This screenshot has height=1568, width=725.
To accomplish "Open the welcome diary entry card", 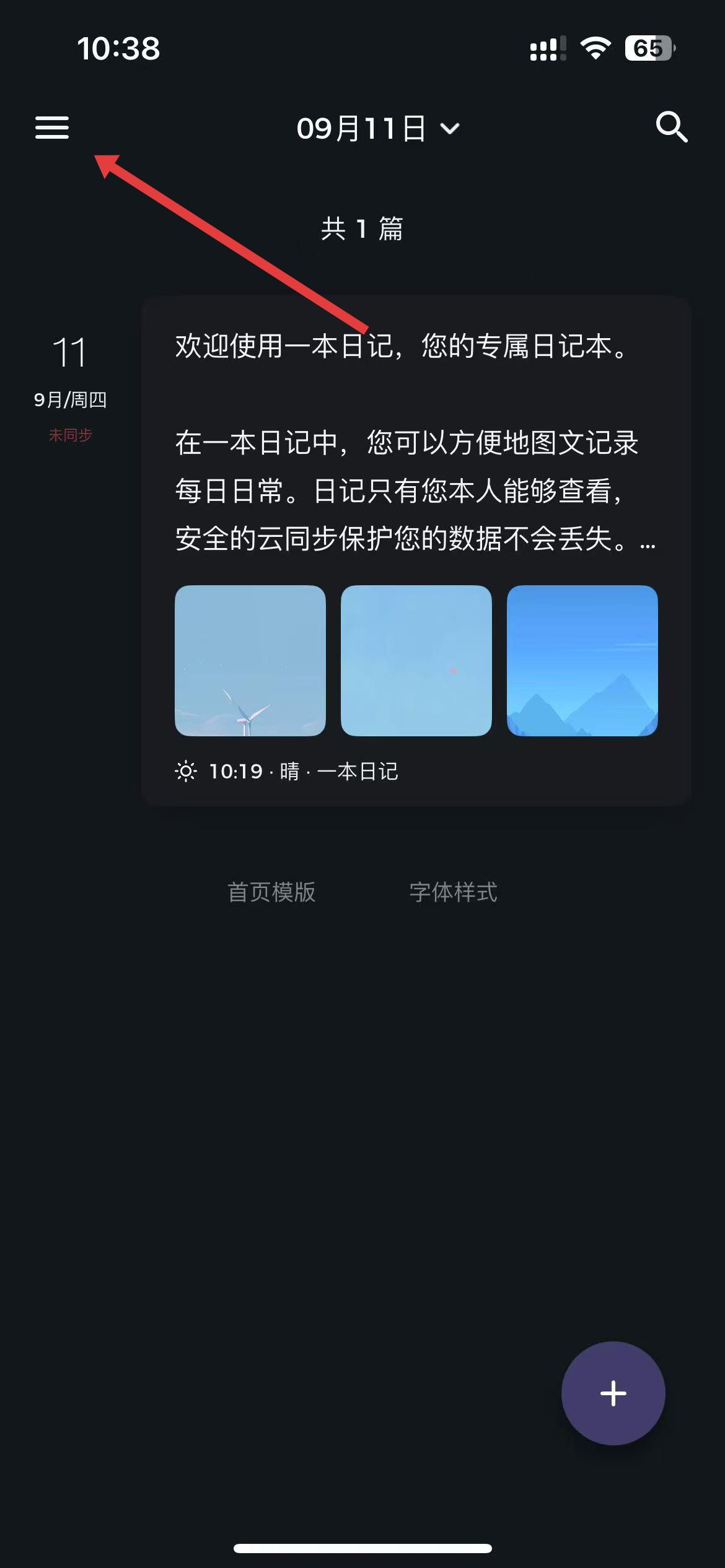I will pyautogui.click(x=415, y=443).
